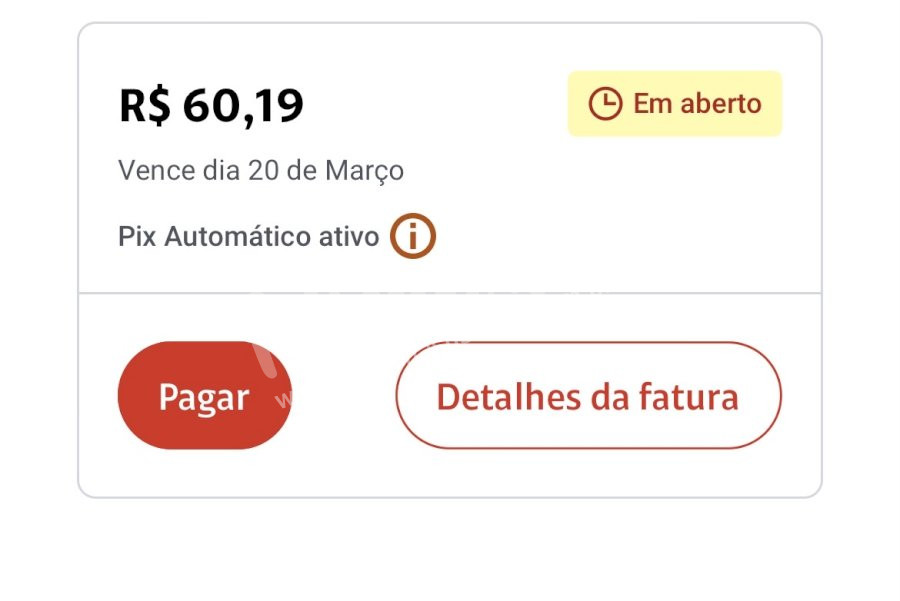Open the Pix Automático info icon
Viewport: 900px width, 601px height.
click(x=413, y=237)
